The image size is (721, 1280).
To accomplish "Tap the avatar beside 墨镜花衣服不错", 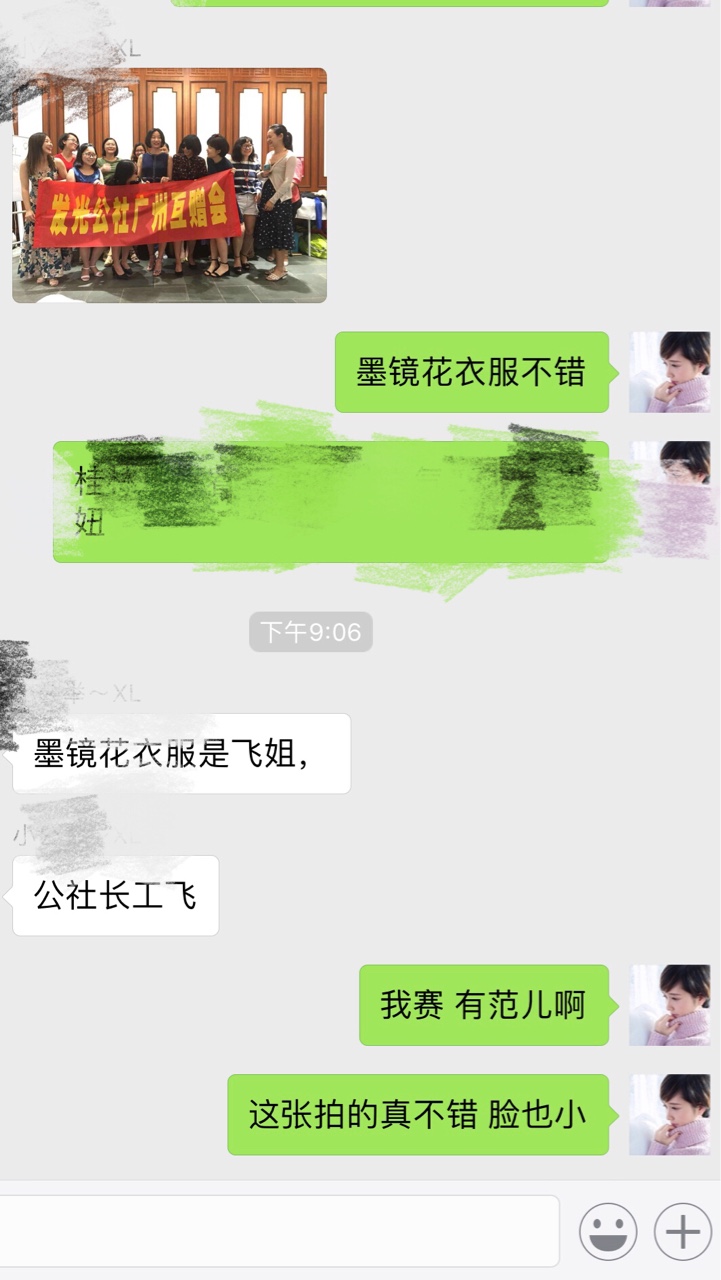I will click(x=669, y=372).
